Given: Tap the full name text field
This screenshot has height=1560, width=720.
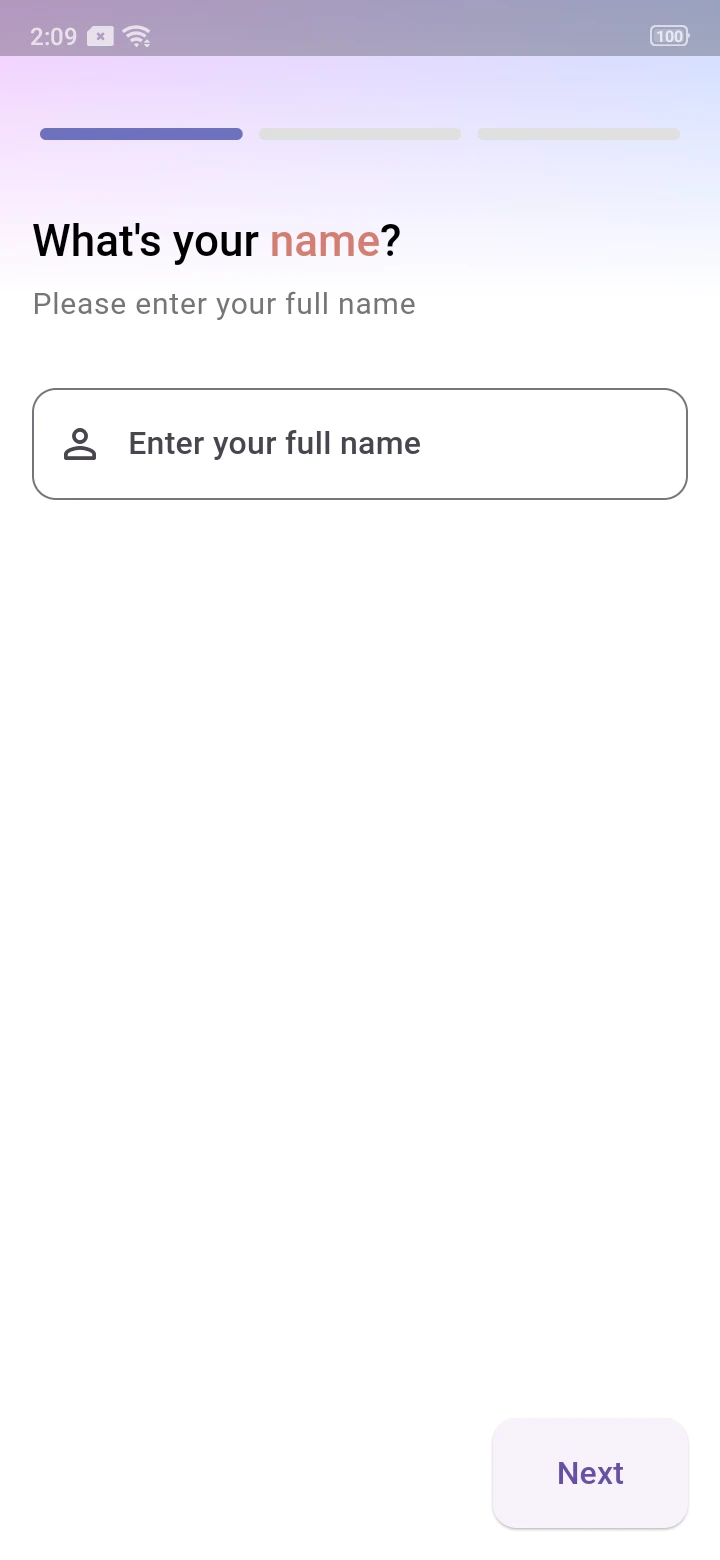Looking at the screenshot, I should (x=360, y=444).
